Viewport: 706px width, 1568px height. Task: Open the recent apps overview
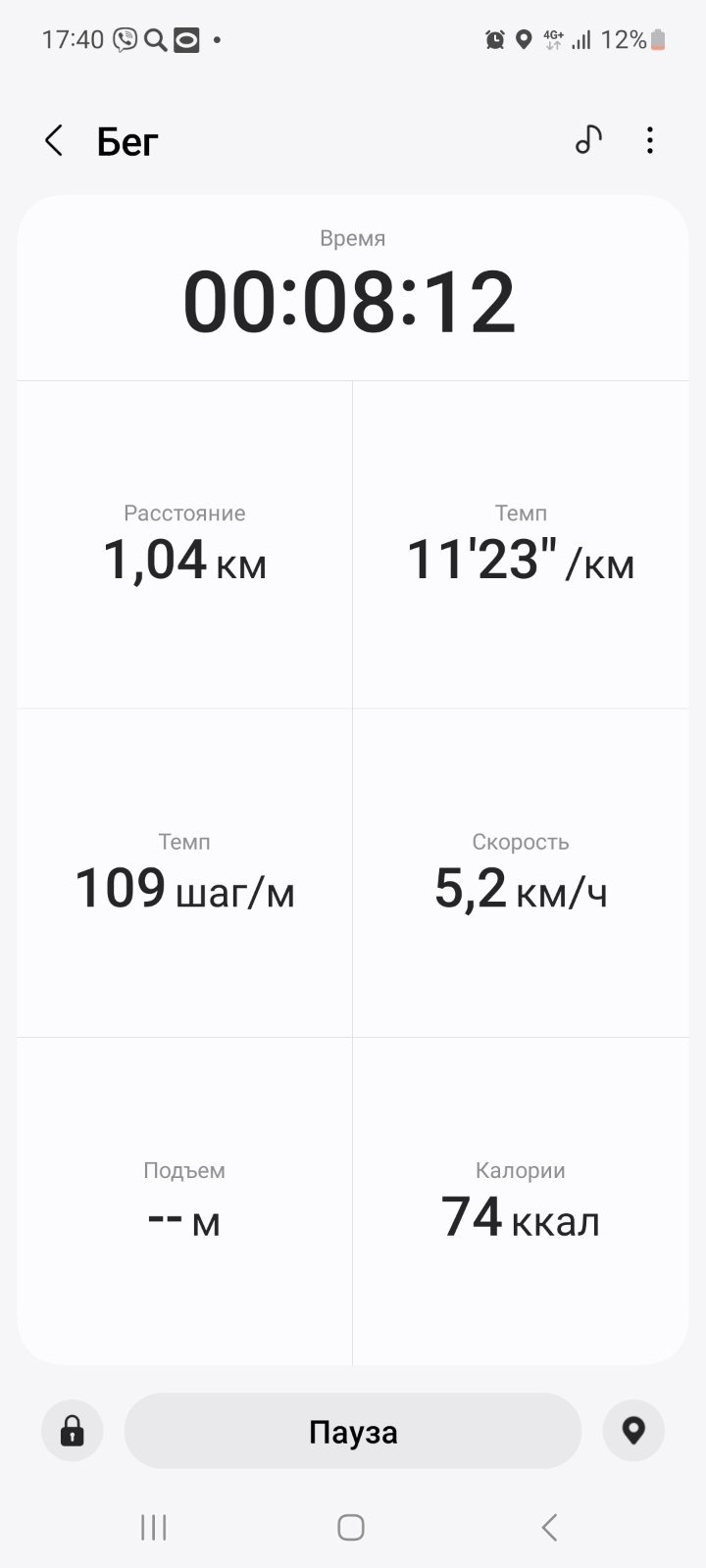(154, 1527)
